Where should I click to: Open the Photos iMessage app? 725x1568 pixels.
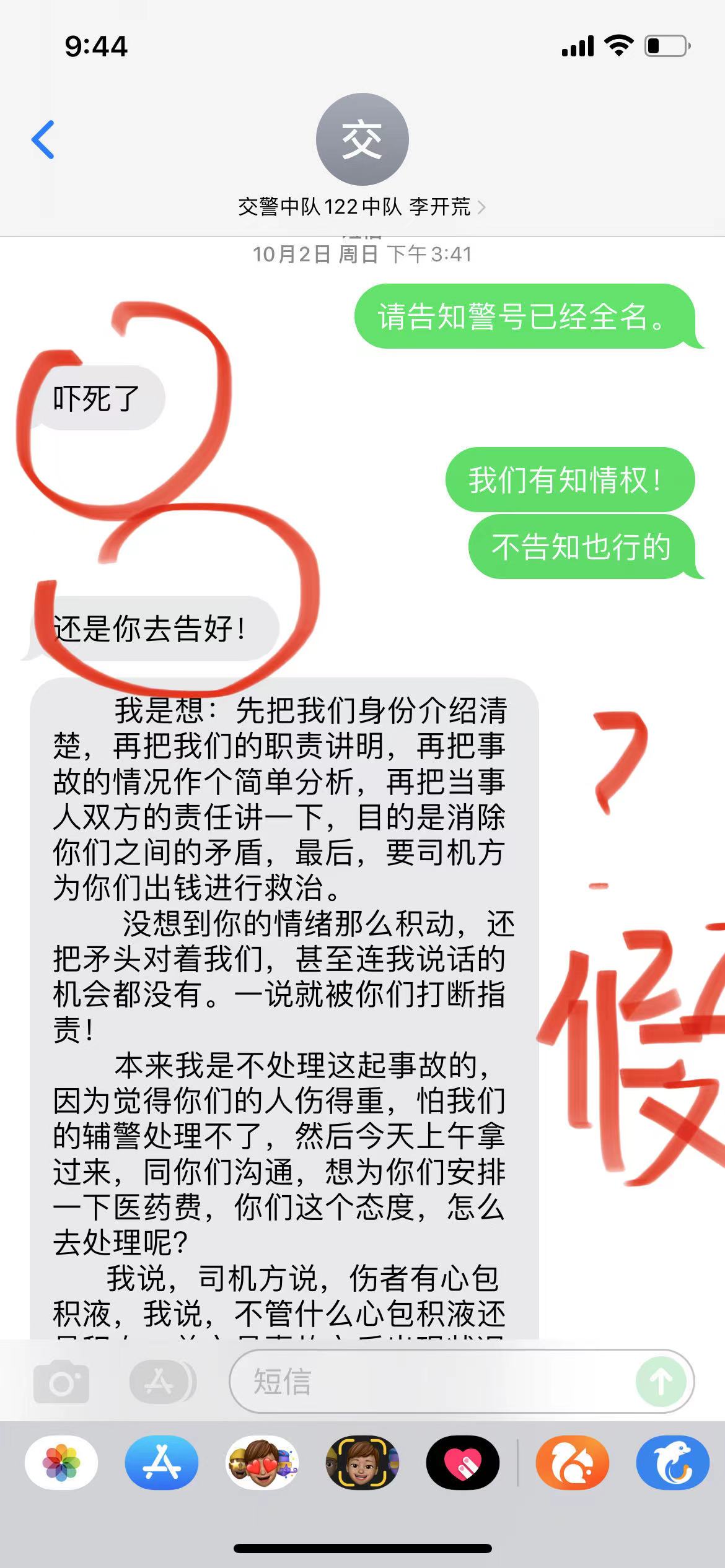tap(61, 1463)
